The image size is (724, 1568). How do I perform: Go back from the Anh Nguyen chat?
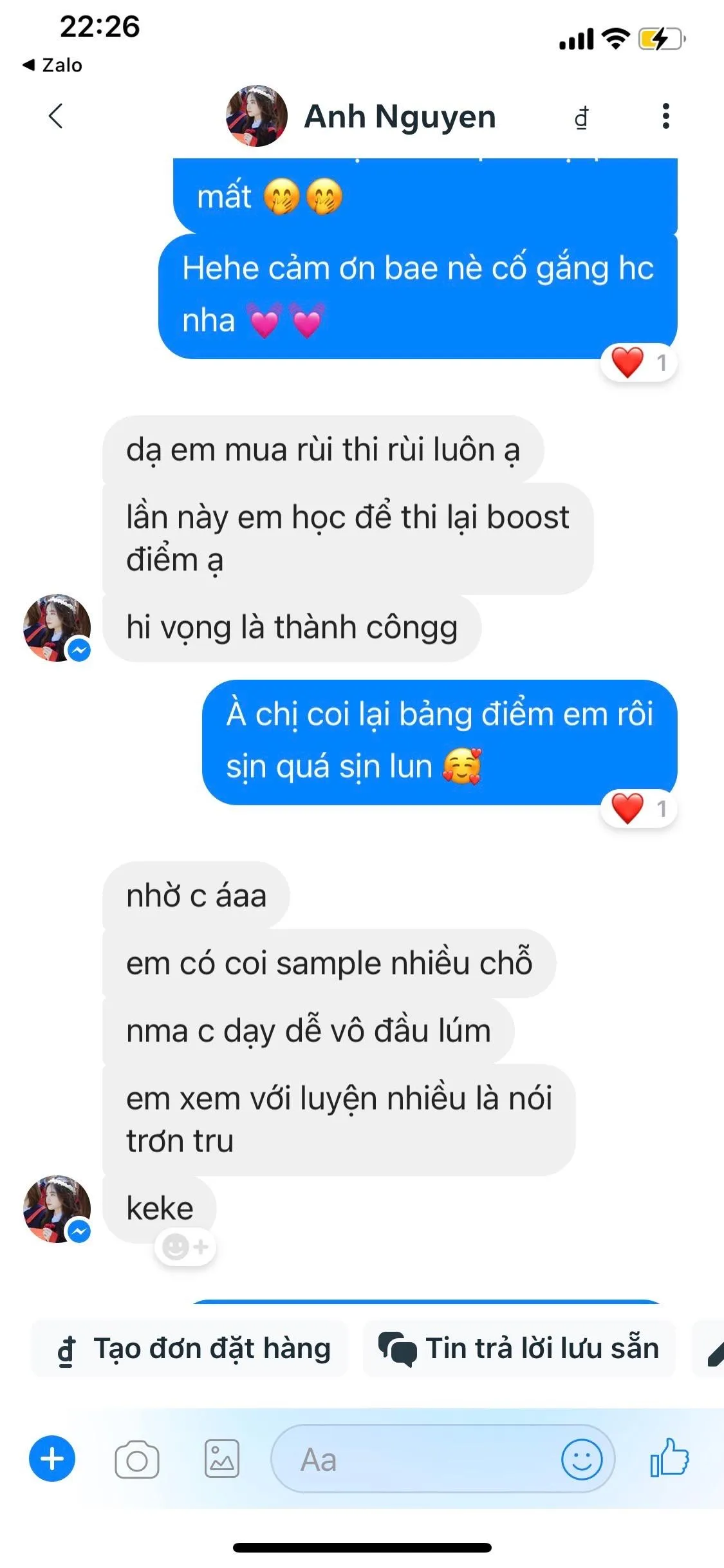(56, 116)
